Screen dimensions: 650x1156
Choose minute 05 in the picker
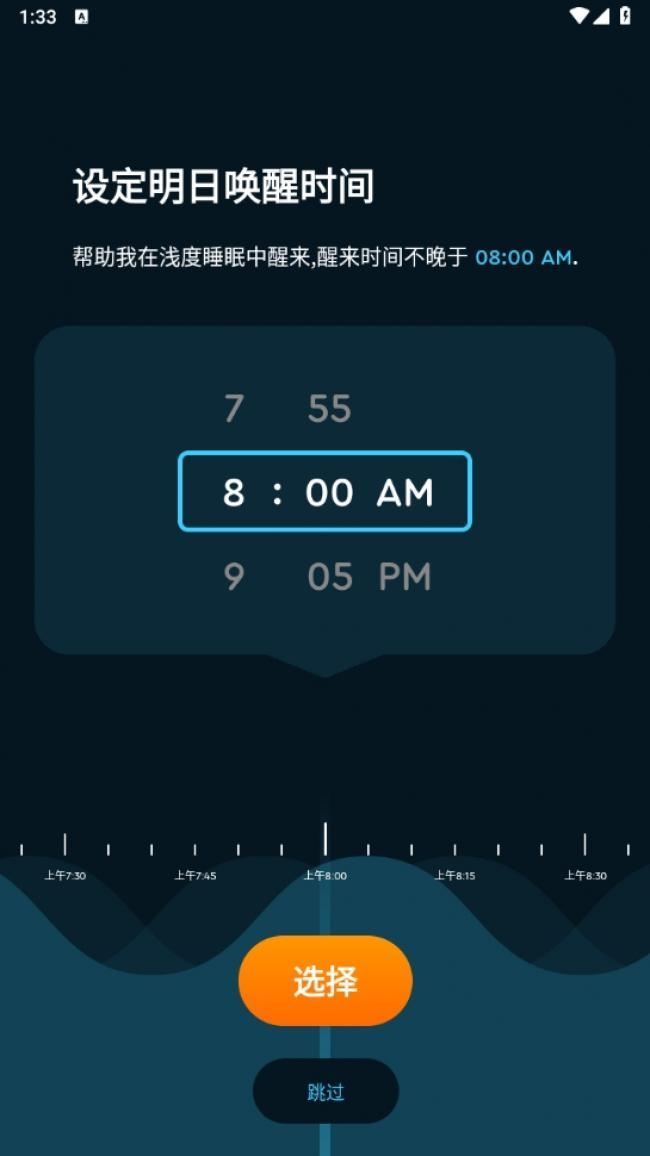329,576
